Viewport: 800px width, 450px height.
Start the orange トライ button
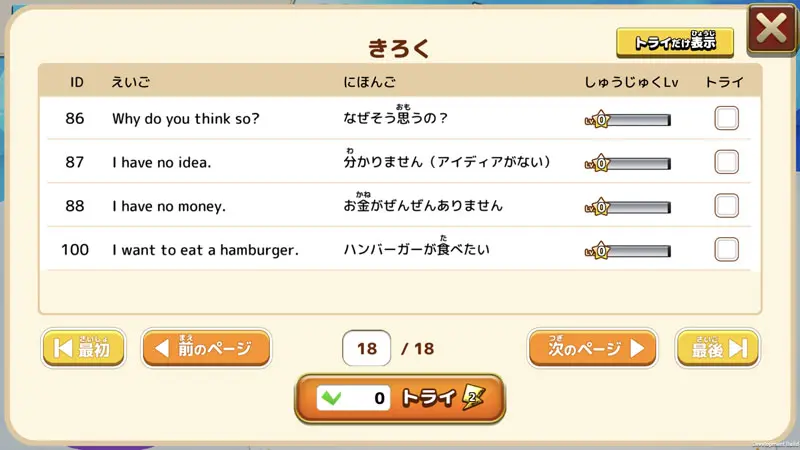pyautogui.click(x=400, y=398)
